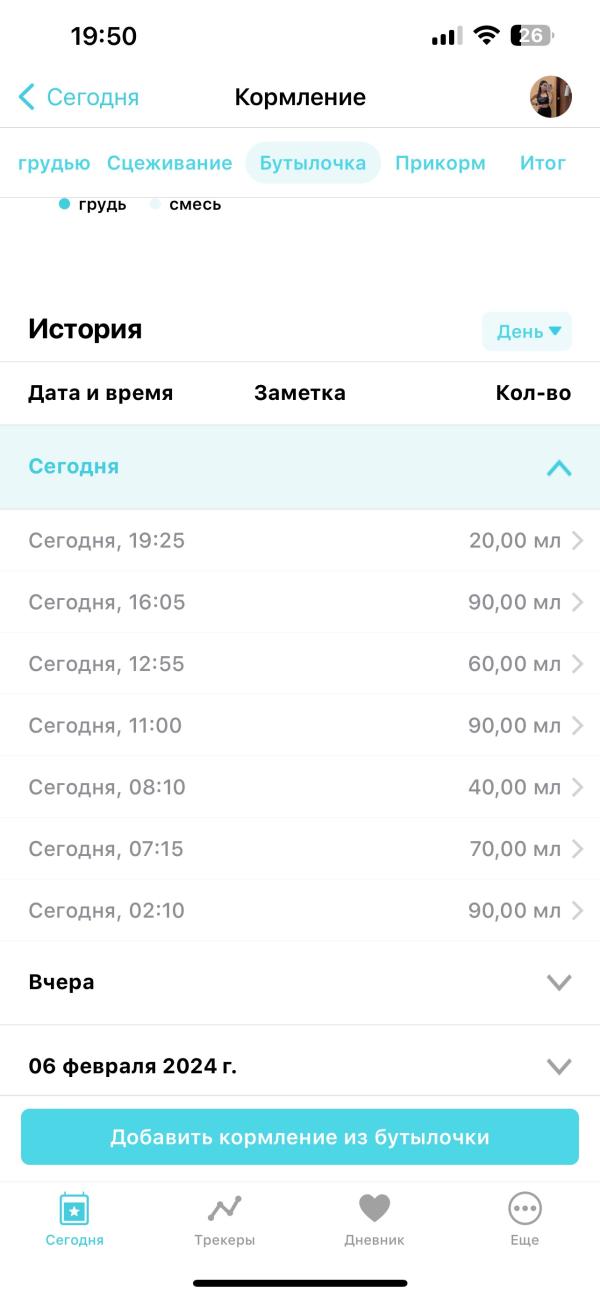Image resolution: width=600 pixels, height=1297 pixels.
Task: Go back to Сегодня screen
Action: [78, 97]
